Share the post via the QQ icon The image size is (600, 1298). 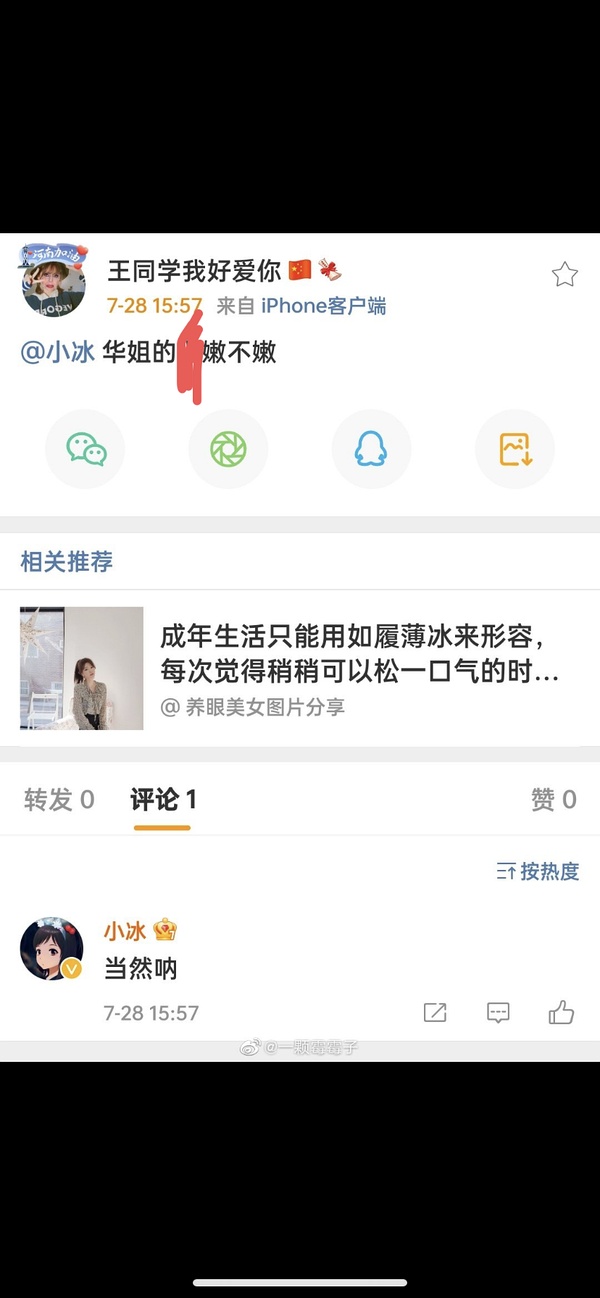371,450
